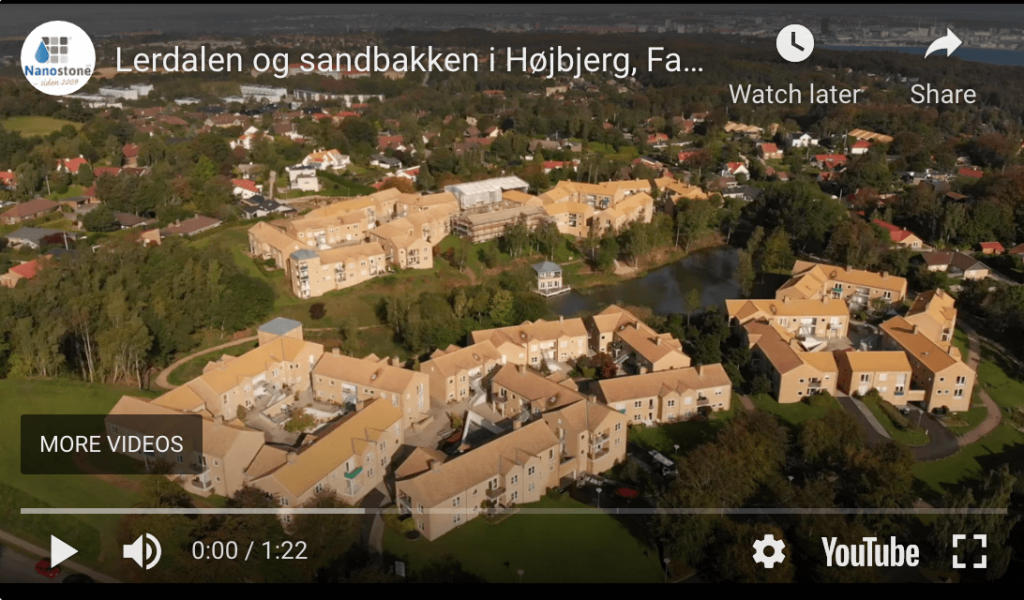
Task: Open the video settings gear
Action: click(x=768, y=551)
